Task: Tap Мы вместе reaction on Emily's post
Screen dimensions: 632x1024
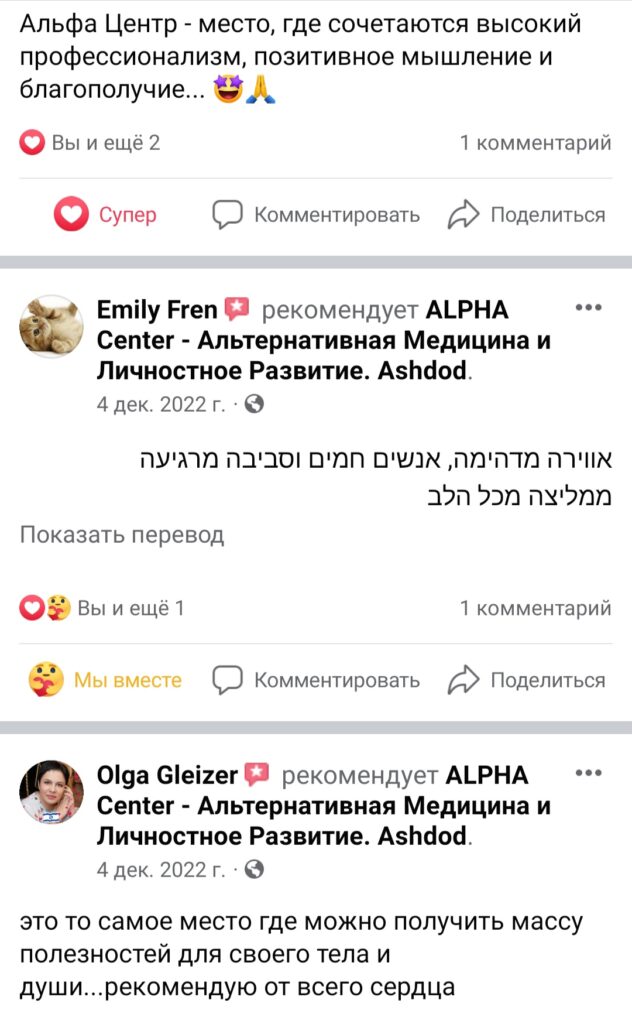Action: coord(105,680)
